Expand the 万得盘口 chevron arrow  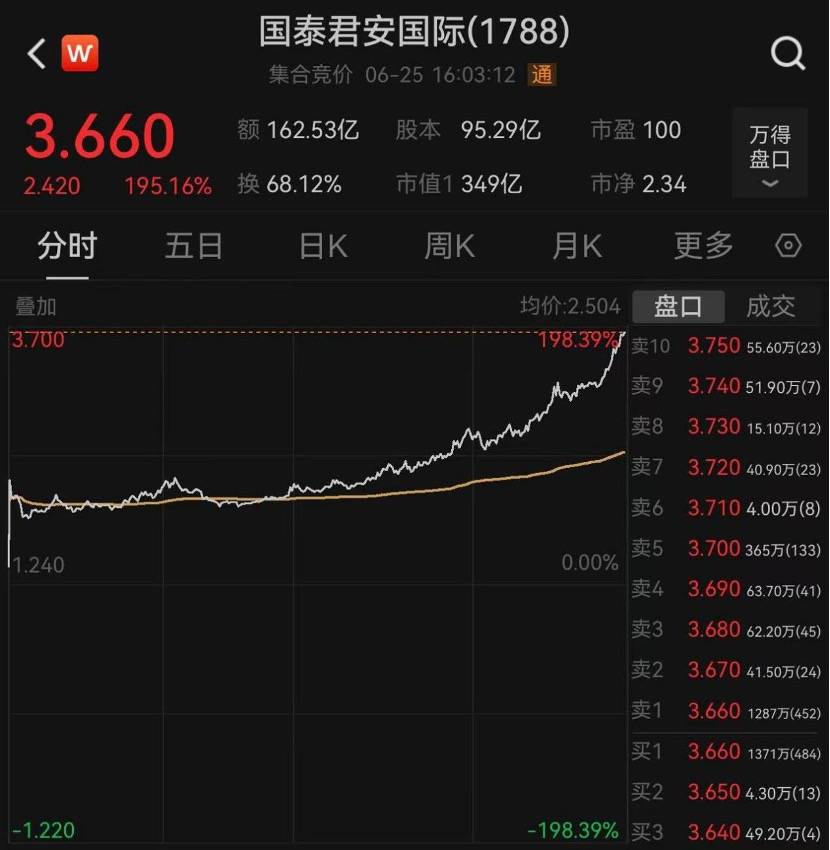pyautogui.click(x=768, y=184)
